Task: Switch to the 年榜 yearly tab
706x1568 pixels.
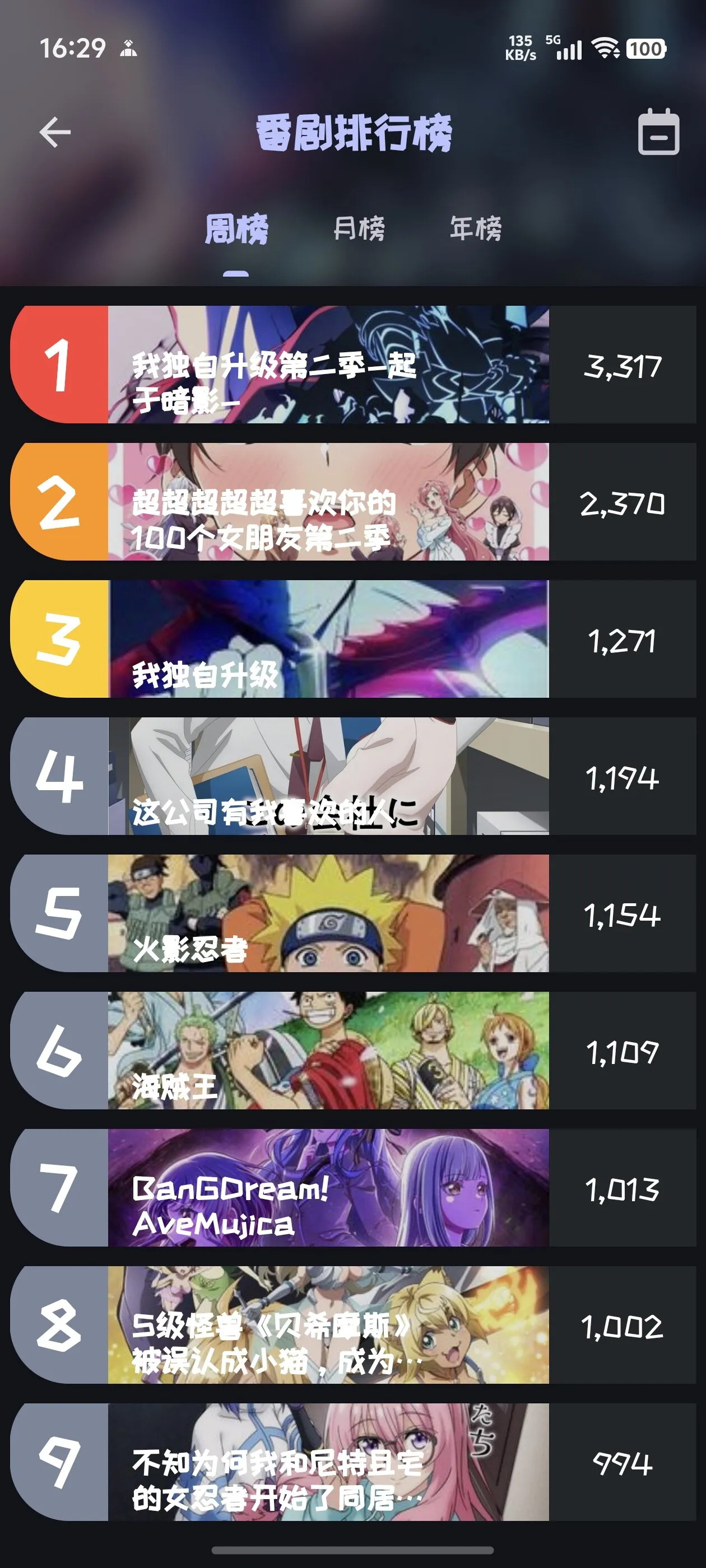Action: click(x=476, y=229)
